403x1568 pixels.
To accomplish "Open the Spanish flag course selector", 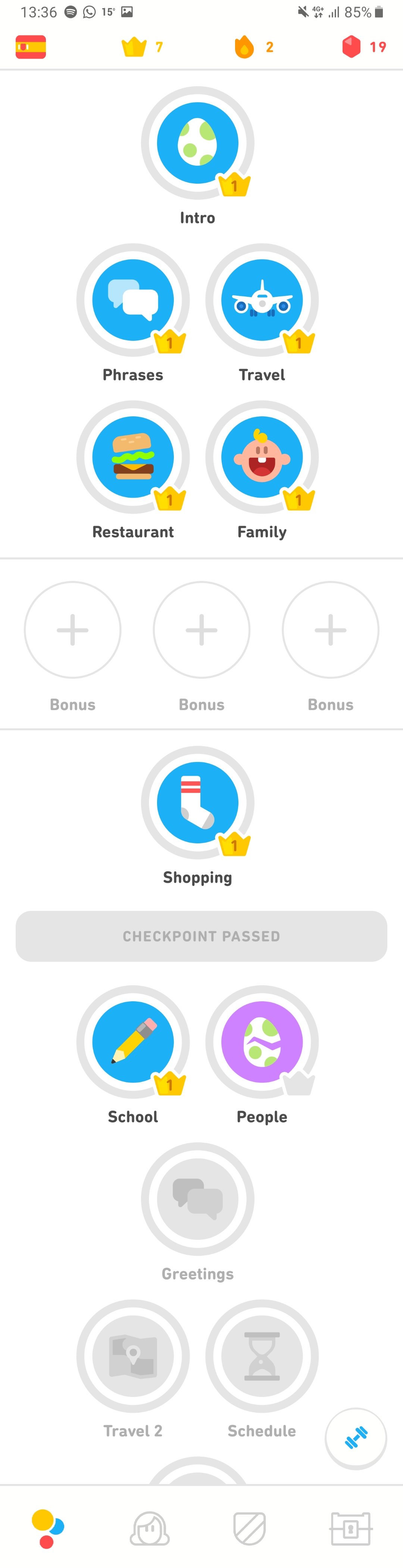I will [31, 47].
